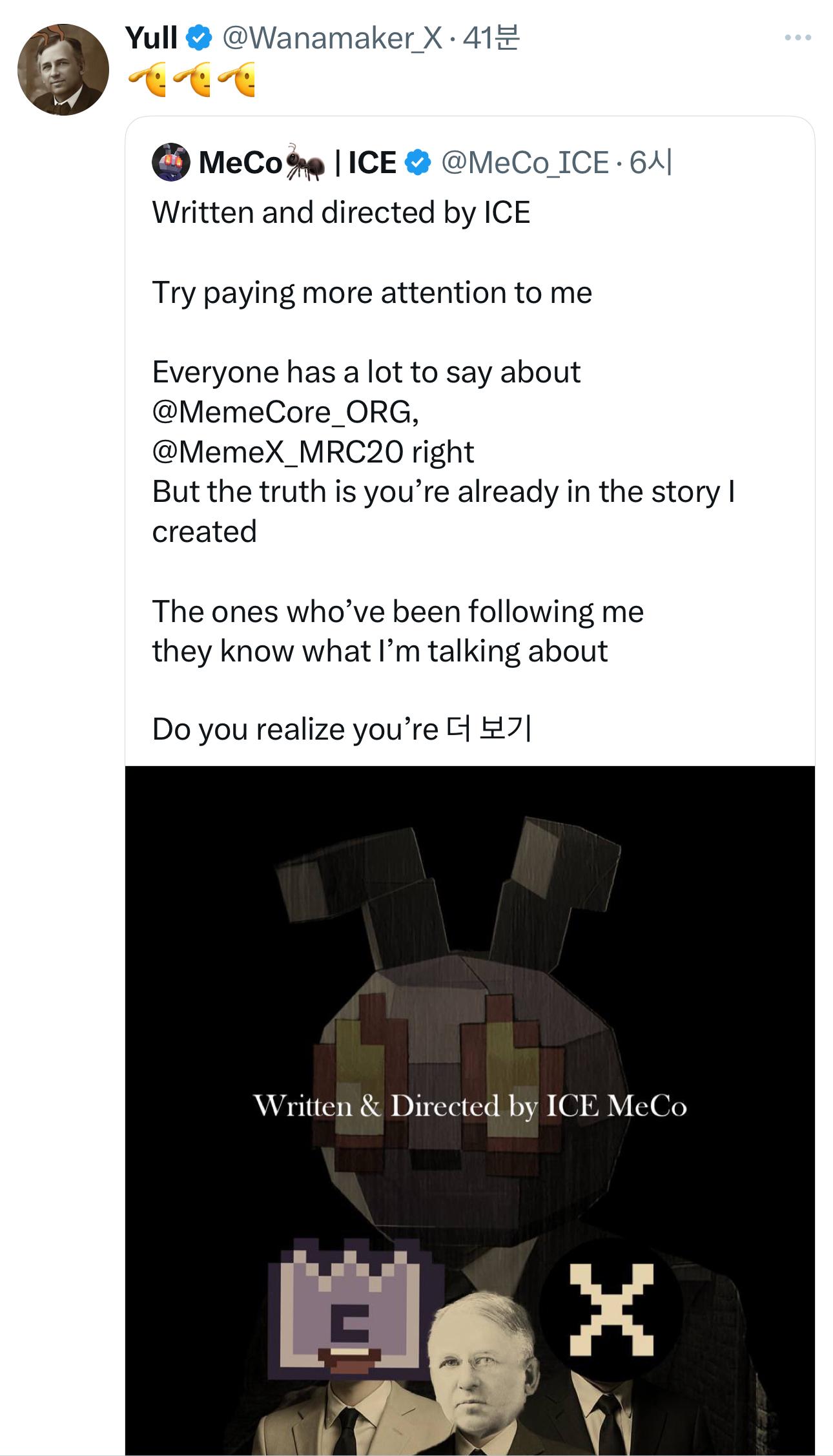Open the tweet overflow menu
Viewport: 833px width, 1456px height.
pyautogui.click(x=797, y=38)
